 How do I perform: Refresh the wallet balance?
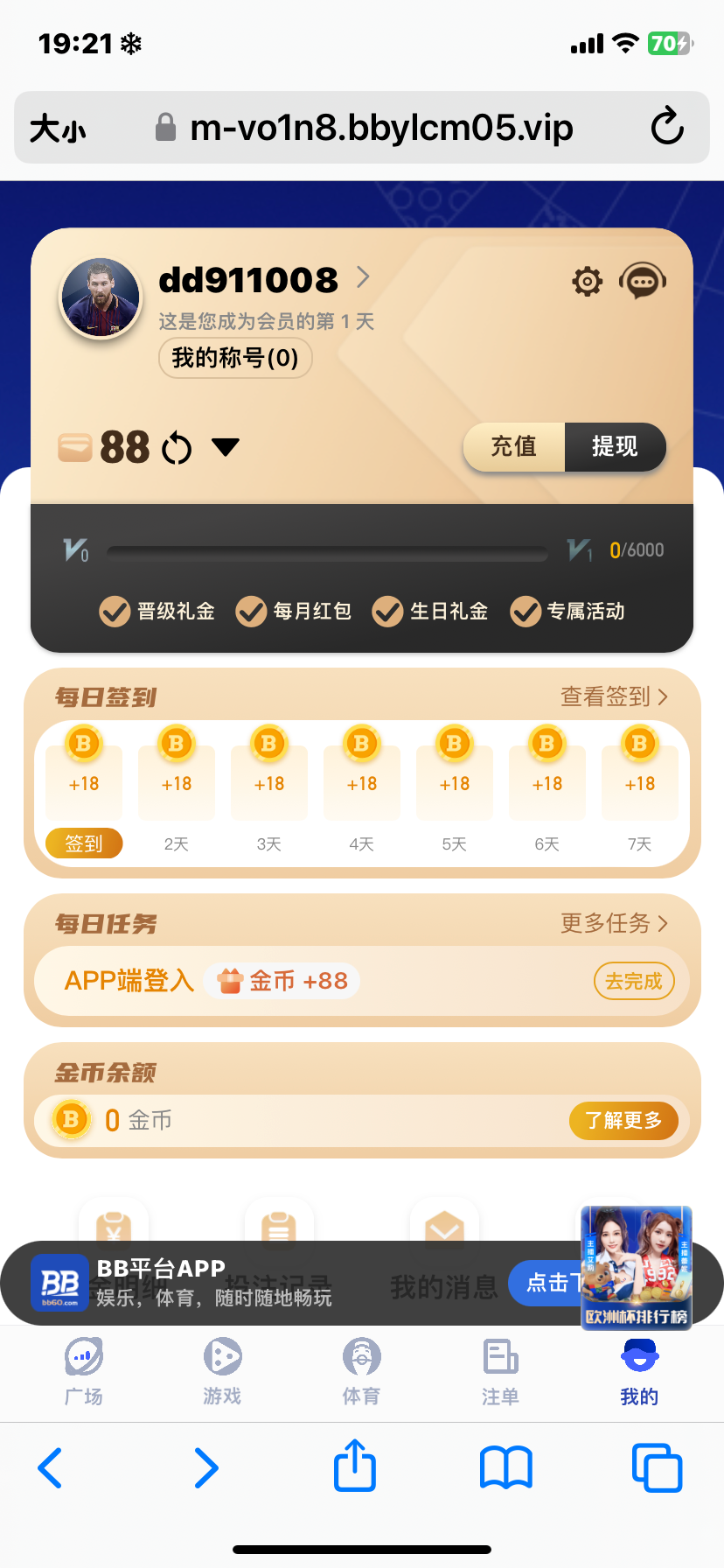click(177, 448)
